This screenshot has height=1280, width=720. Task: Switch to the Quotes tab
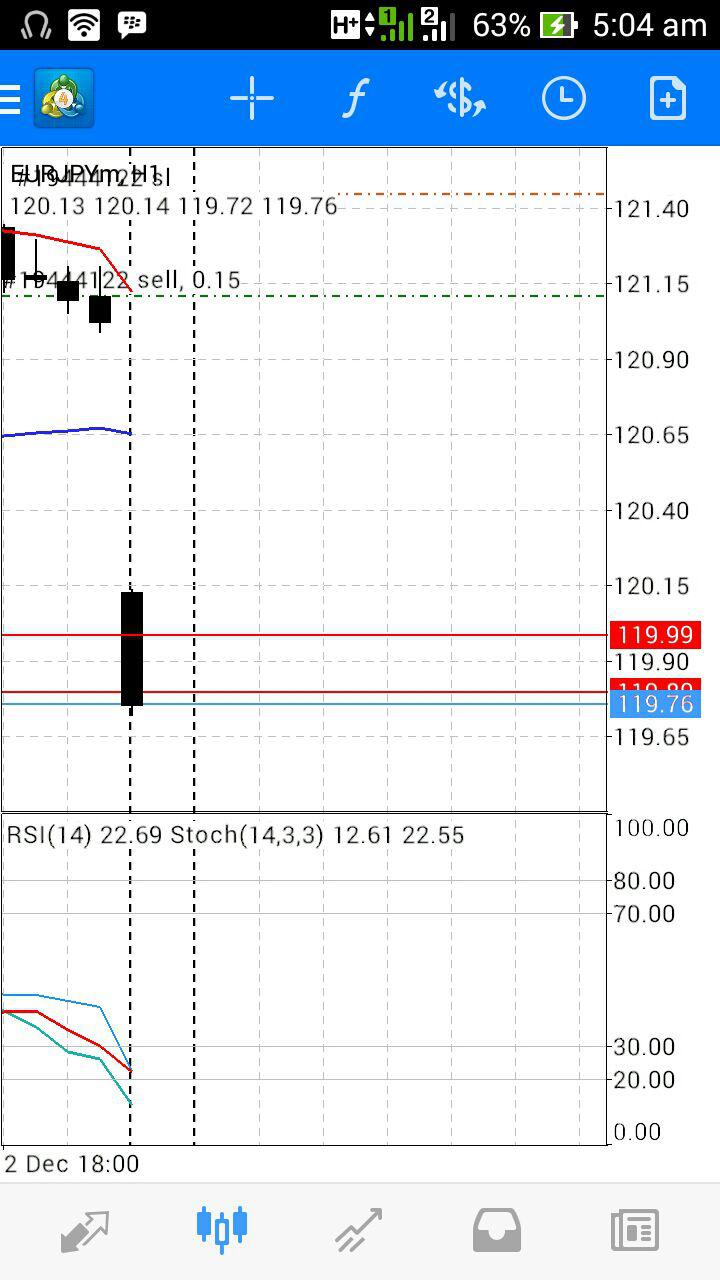[84, 1231]
